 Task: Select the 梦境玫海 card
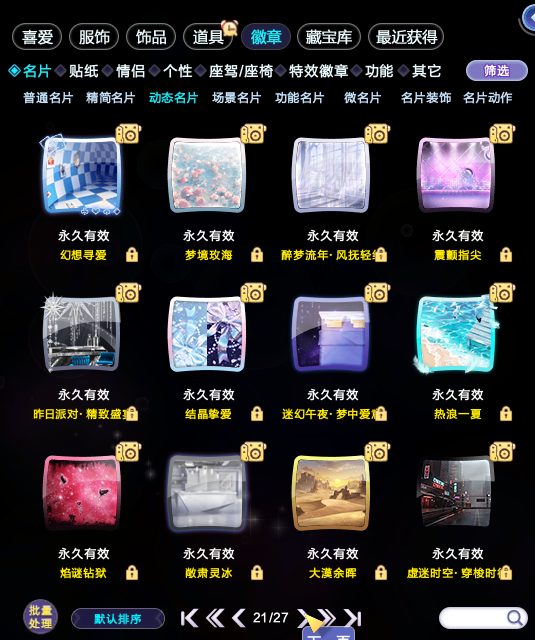(x=207, y=175)
